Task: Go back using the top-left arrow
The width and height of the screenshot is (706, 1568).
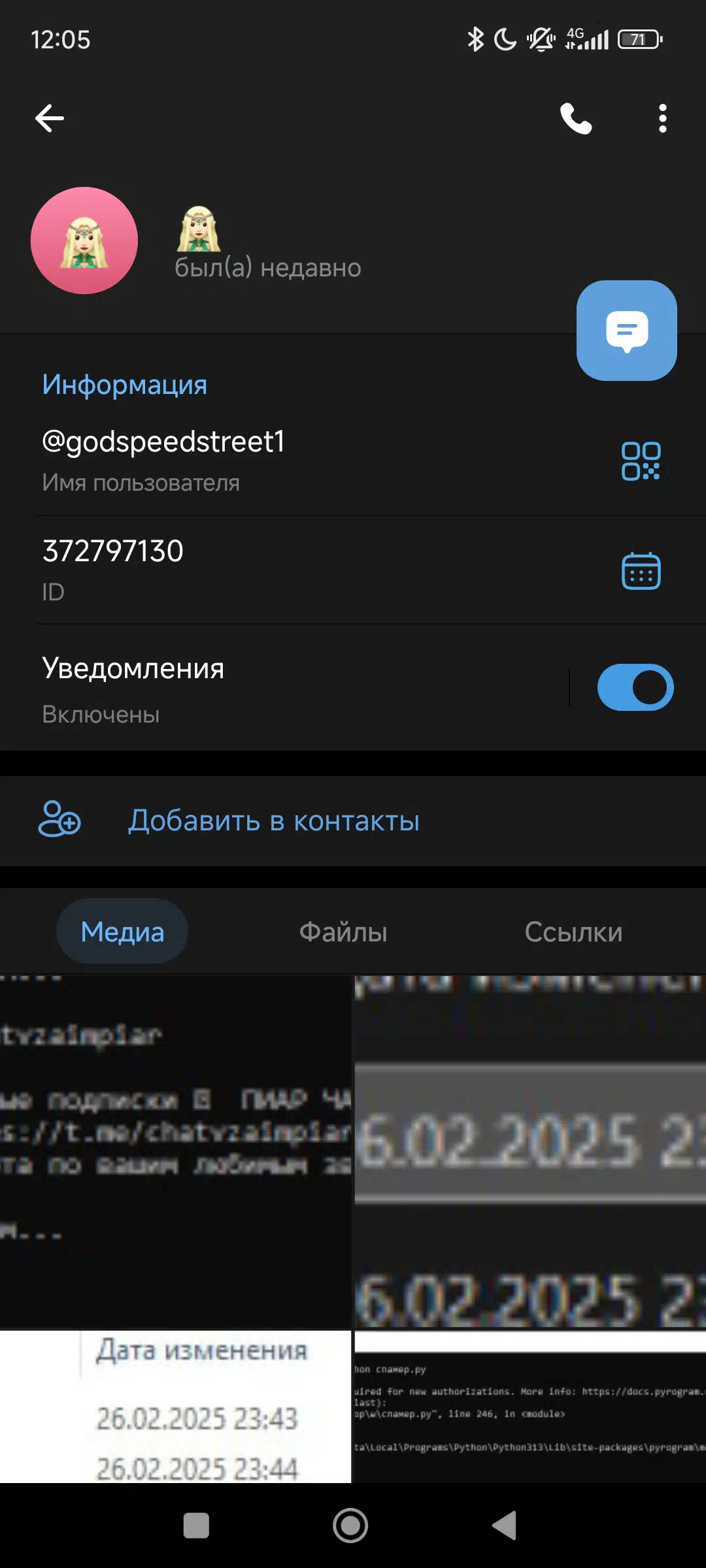Action: [x=50, y=118]
